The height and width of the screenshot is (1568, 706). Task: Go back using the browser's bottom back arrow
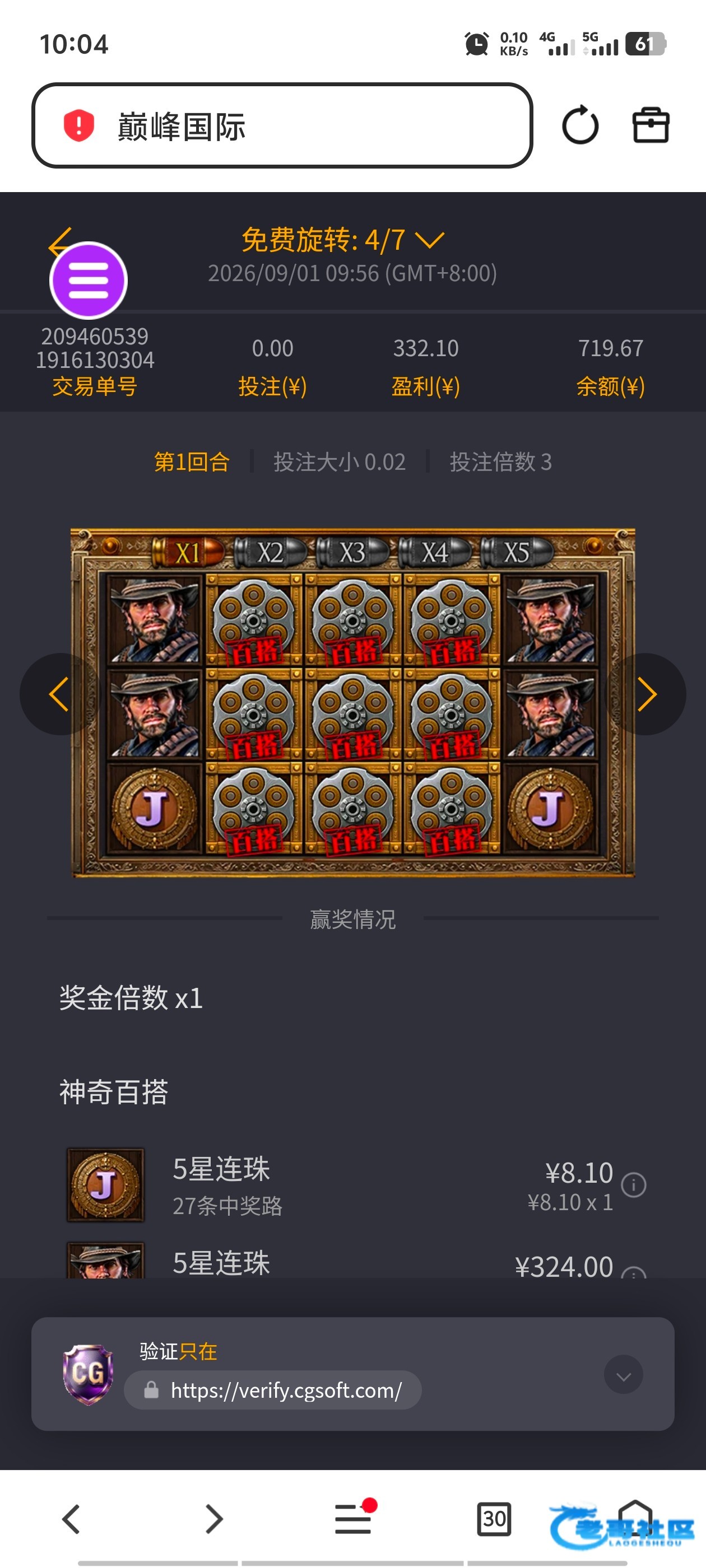click(71, 1519)
